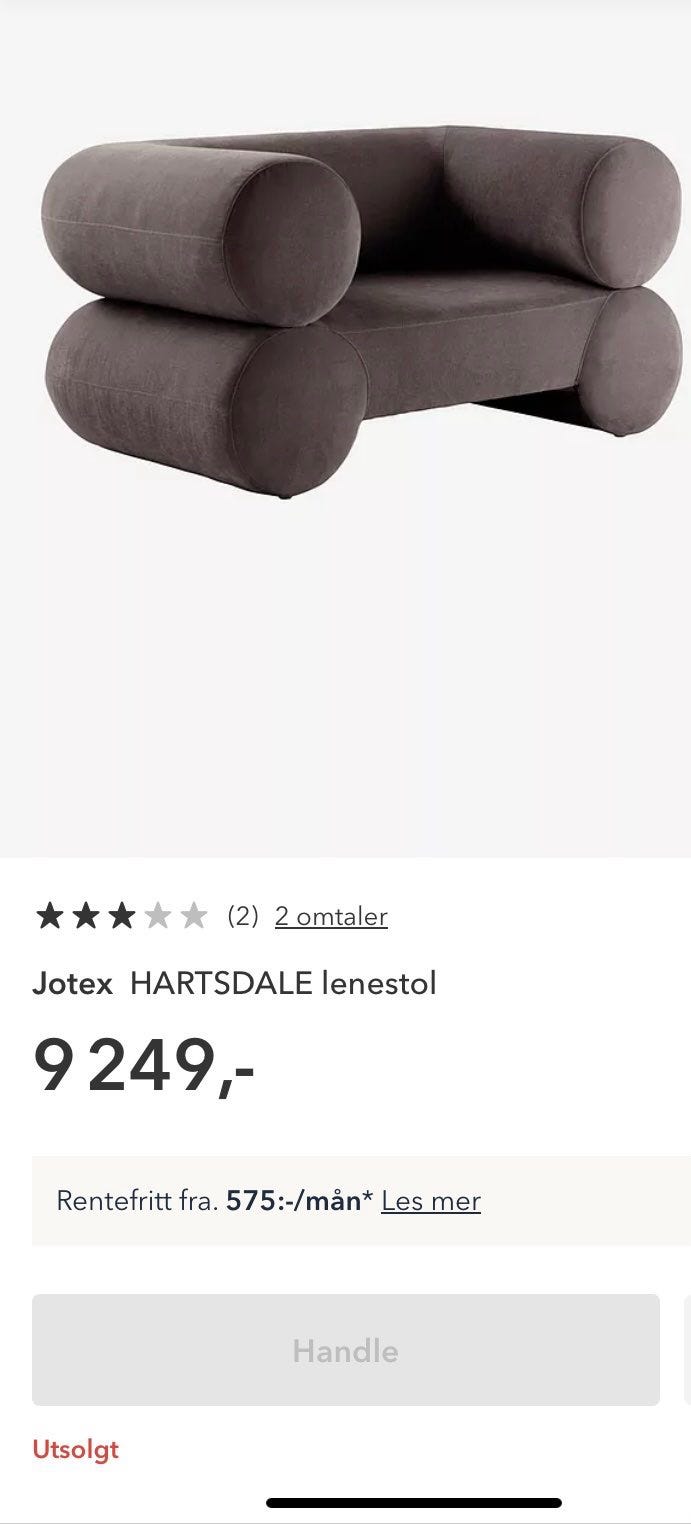Tap the greyed-out Handle button

point(345,1350)
